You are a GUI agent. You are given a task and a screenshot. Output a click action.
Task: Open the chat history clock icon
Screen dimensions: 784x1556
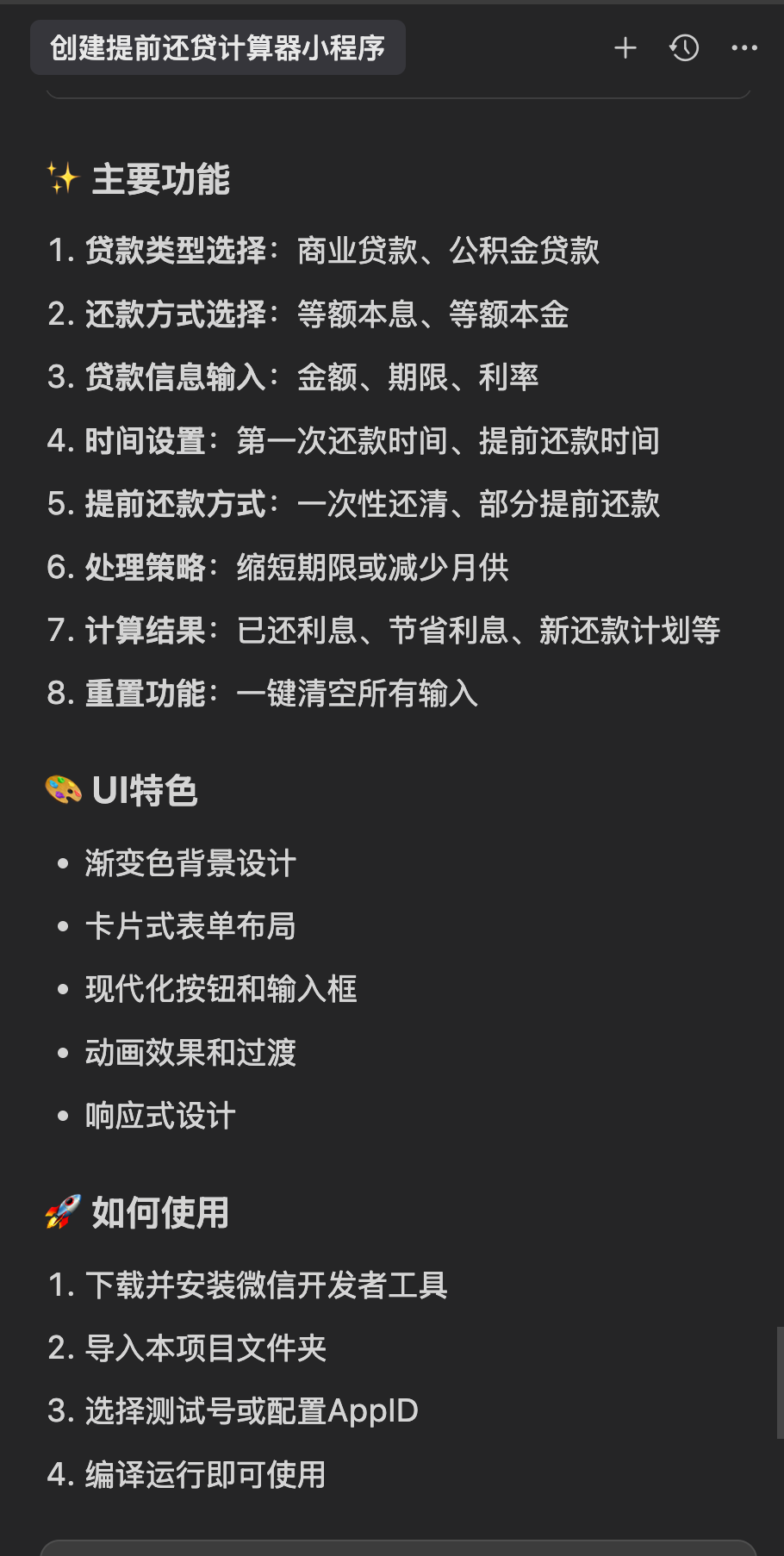(684, 48)
